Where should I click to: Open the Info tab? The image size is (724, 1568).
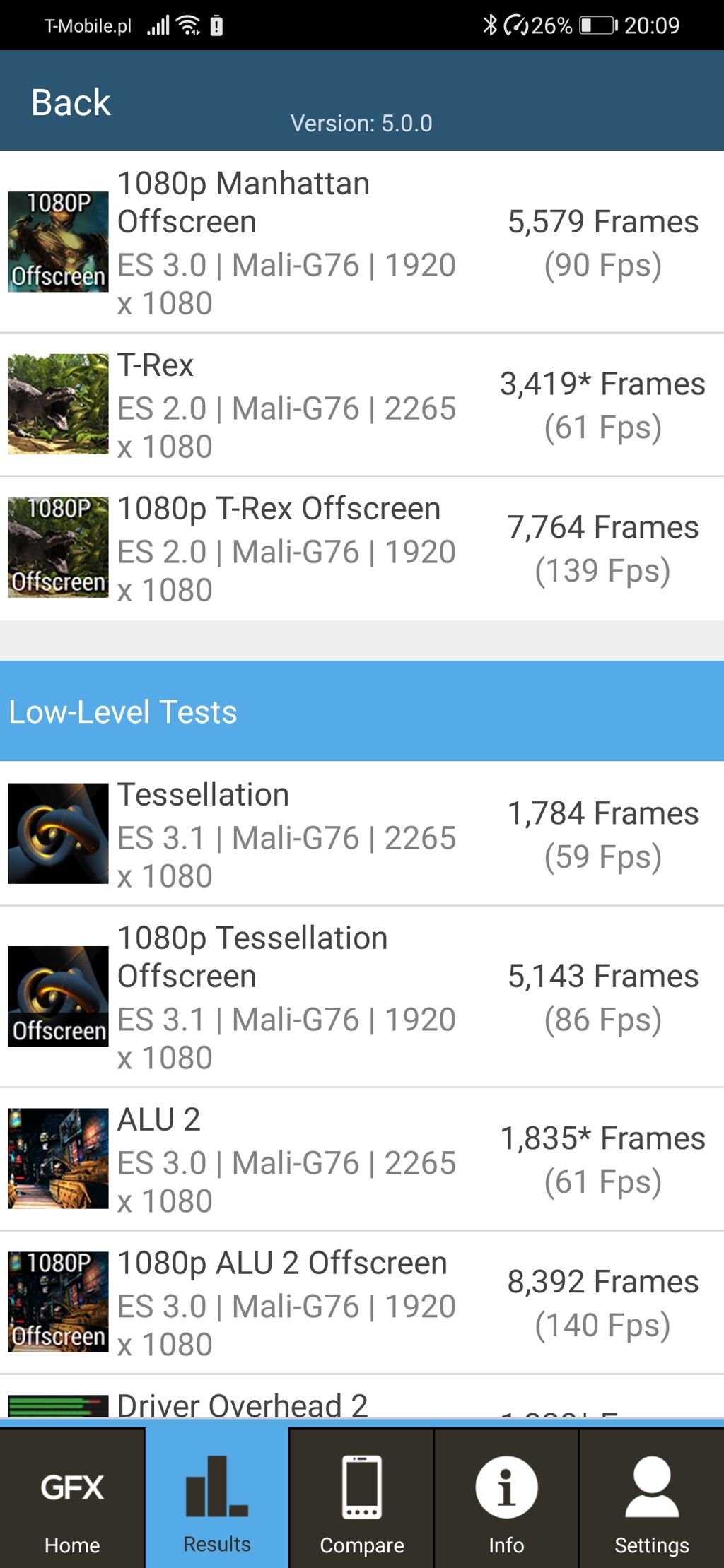click(x=506, y=1498)
